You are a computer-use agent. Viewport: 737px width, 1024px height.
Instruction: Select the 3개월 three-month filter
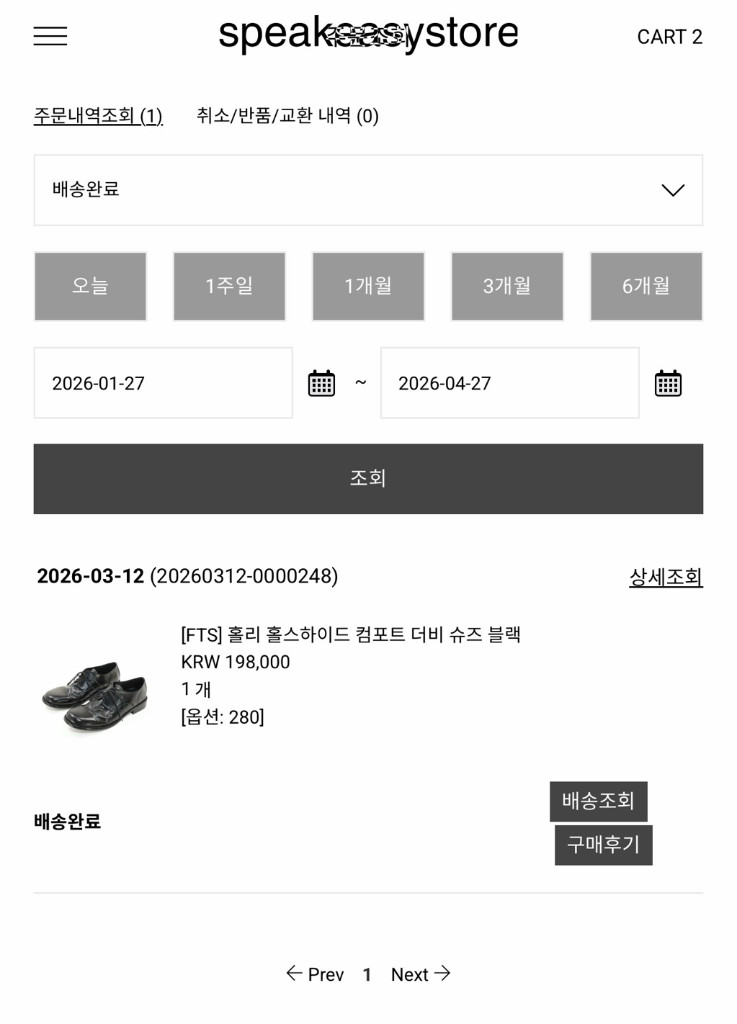tap(507, 286)
